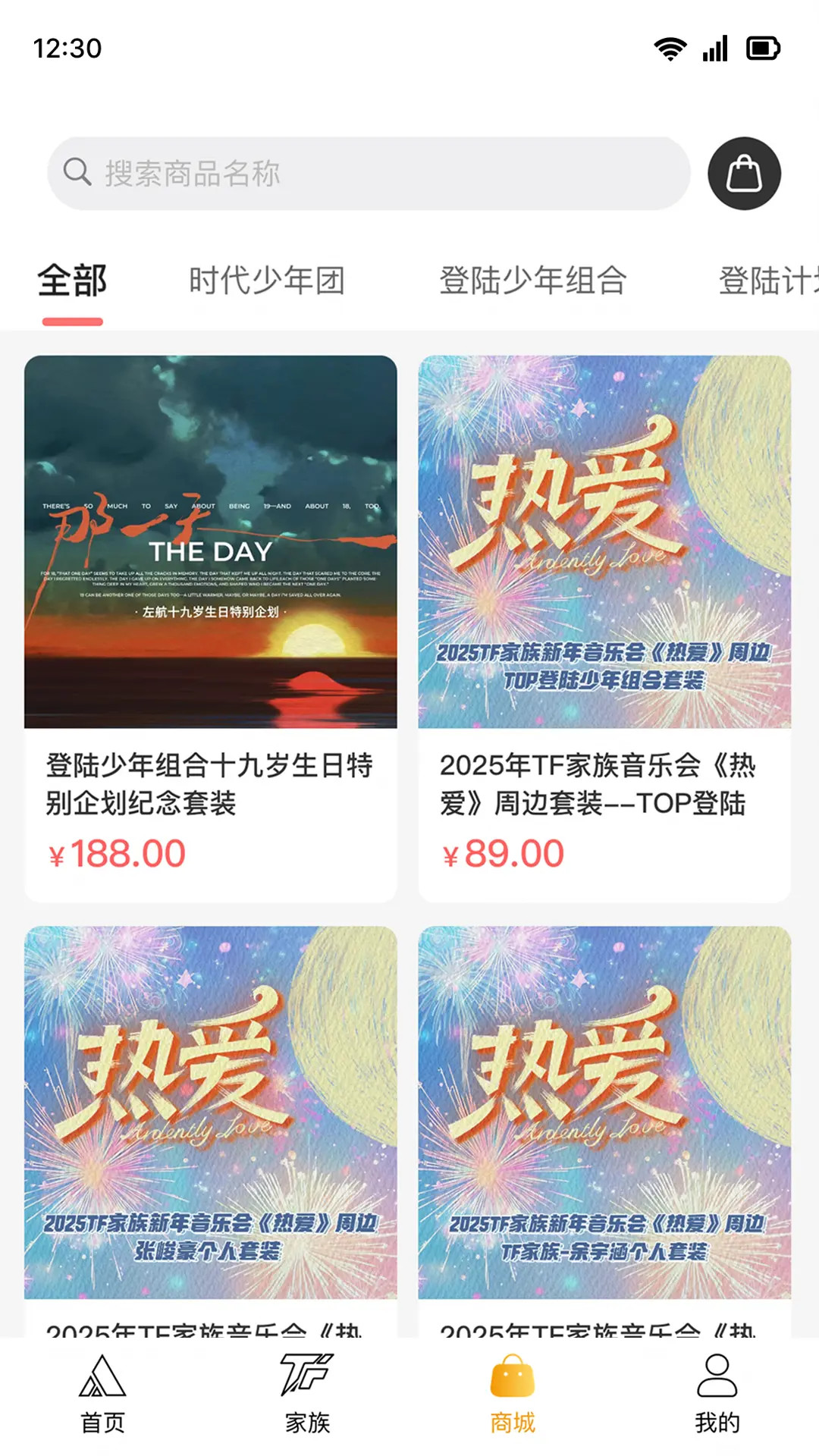Tap the 登陆计划 category tab
This screenshot has height=1456, width=819.
(x=768, y=281)
